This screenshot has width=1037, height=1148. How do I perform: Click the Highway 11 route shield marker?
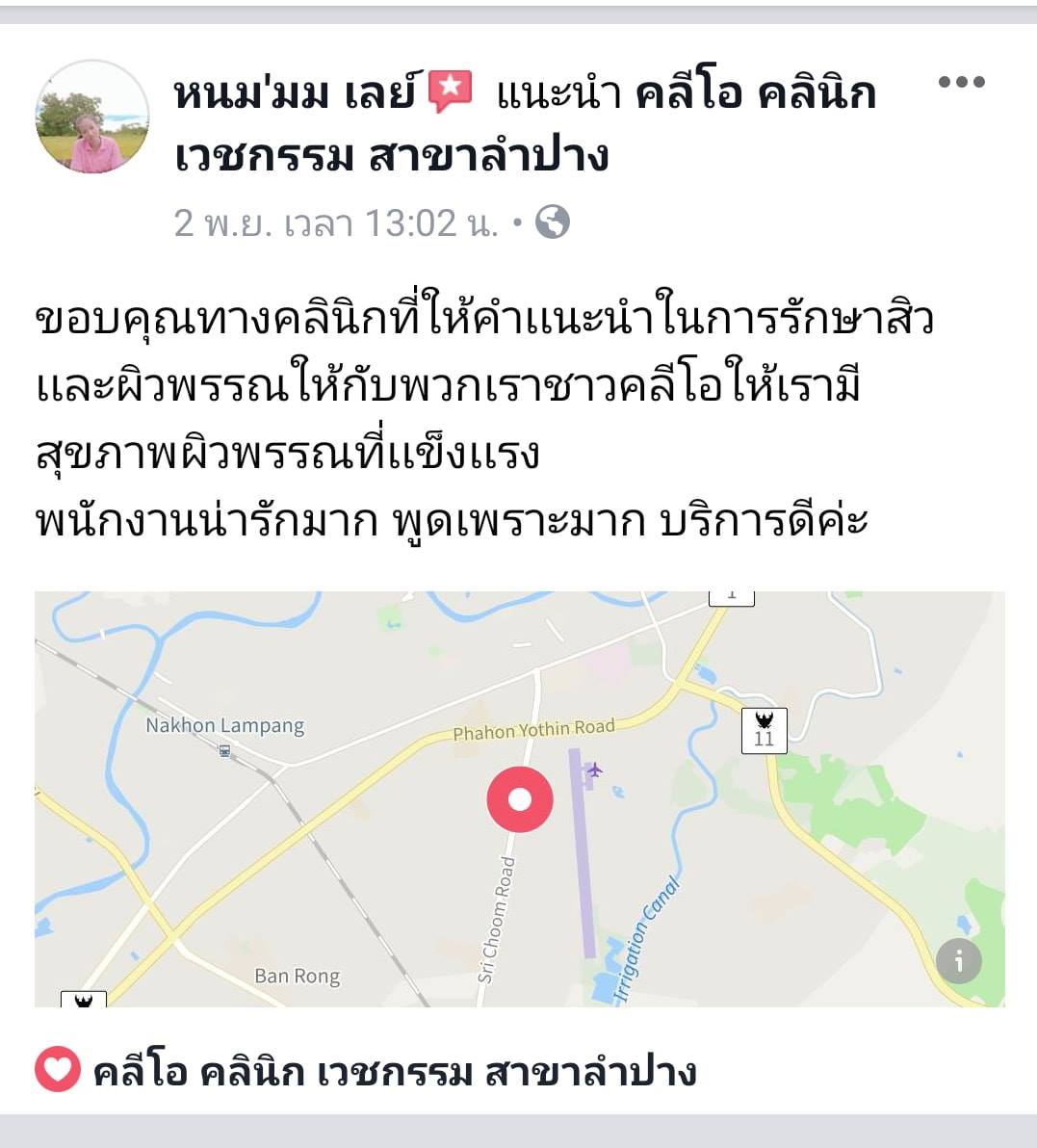763,732
